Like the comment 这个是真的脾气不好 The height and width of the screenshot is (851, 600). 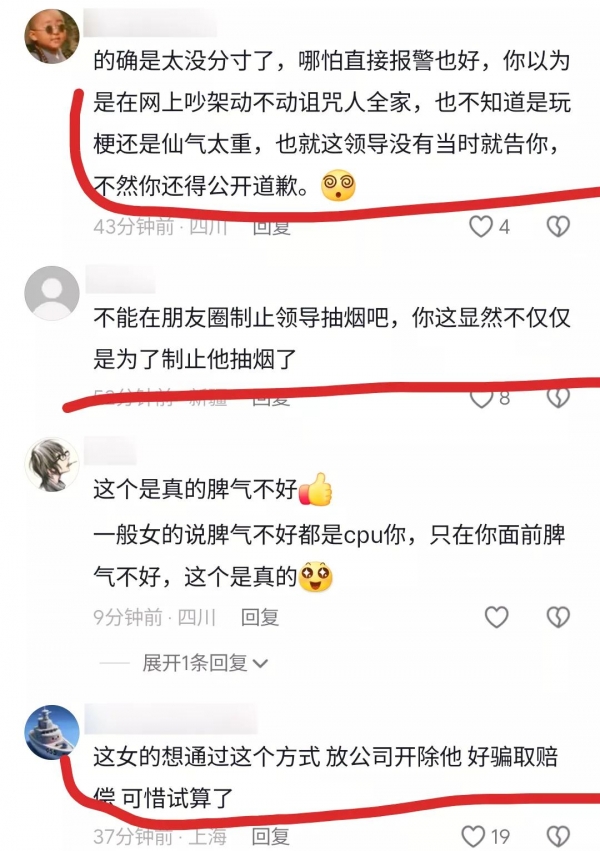point(497,617)
